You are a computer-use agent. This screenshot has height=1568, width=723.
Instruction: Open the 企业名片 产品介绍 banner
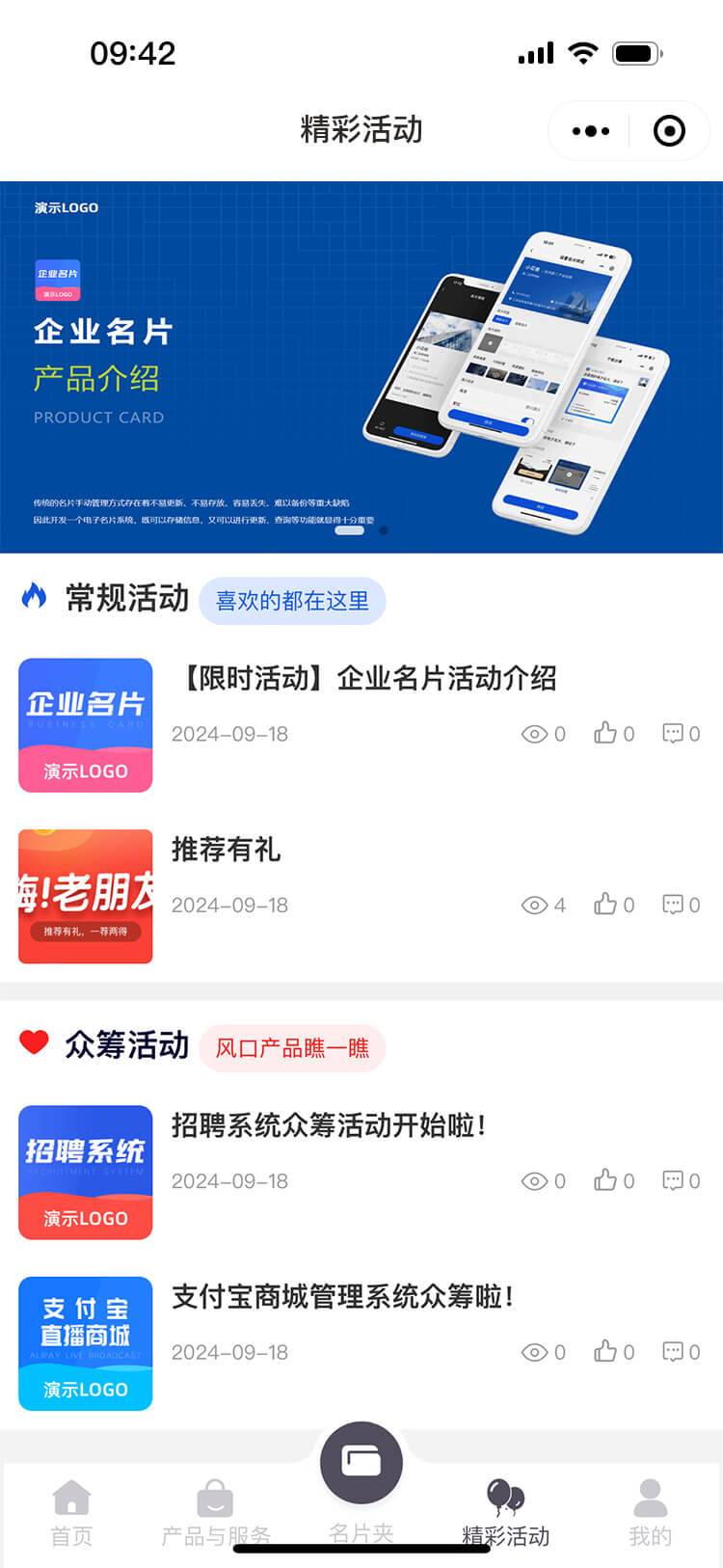361,366
